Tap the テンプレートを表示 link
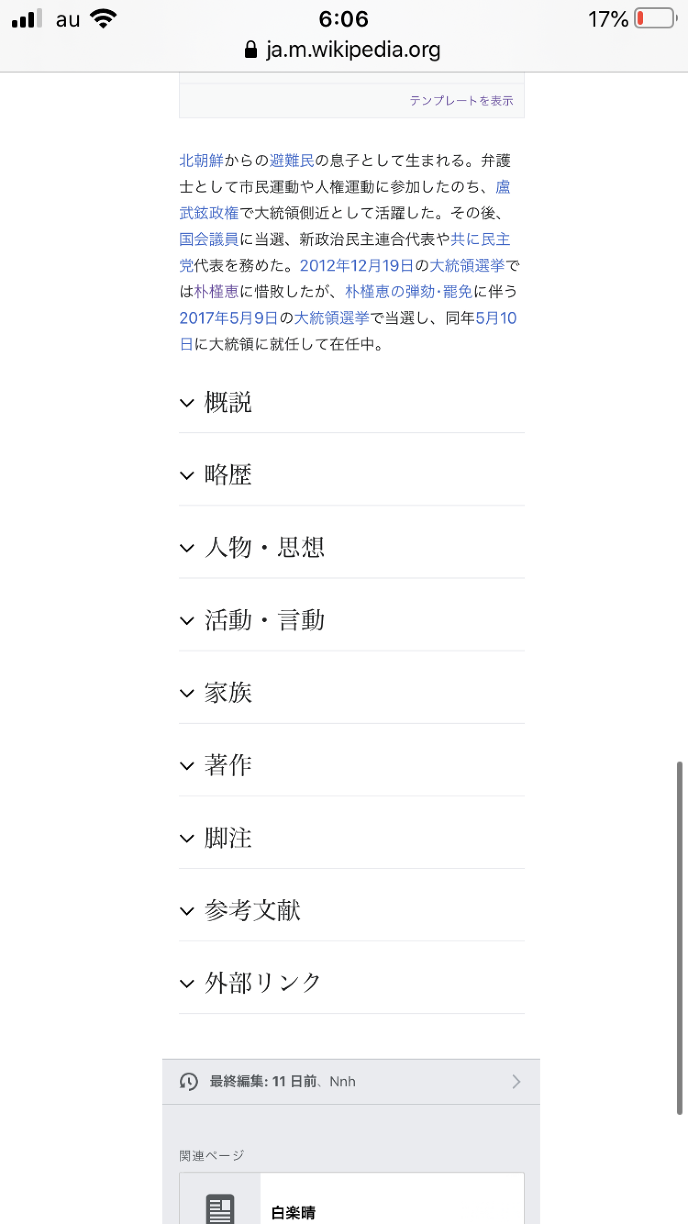Image resolution: width=688 pixels, height=1224 pixels. [x=461, y=101]
